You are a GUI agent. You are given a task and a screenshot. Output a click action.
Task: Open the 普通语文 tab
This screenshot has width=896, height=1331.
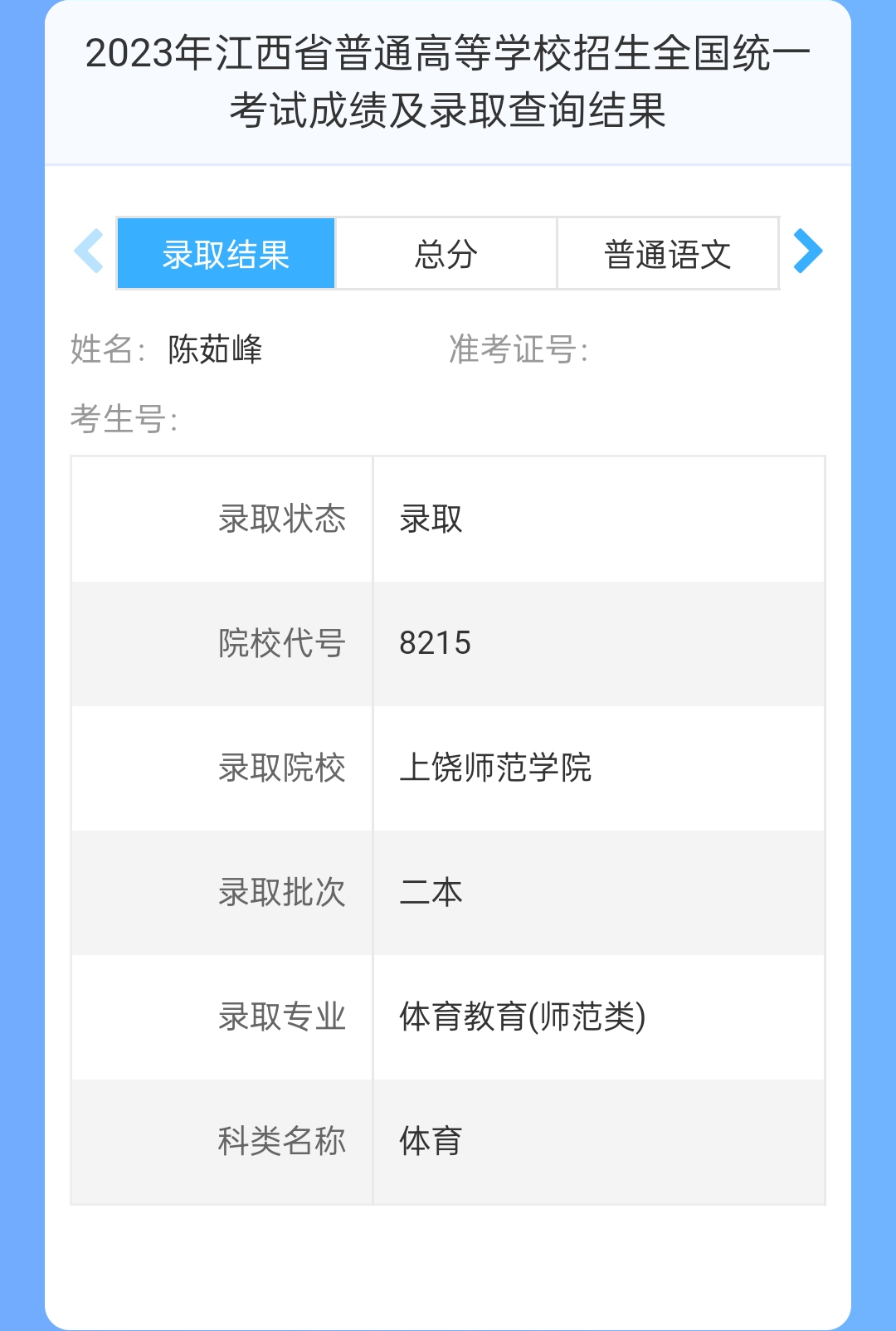(x=667, y=254)
